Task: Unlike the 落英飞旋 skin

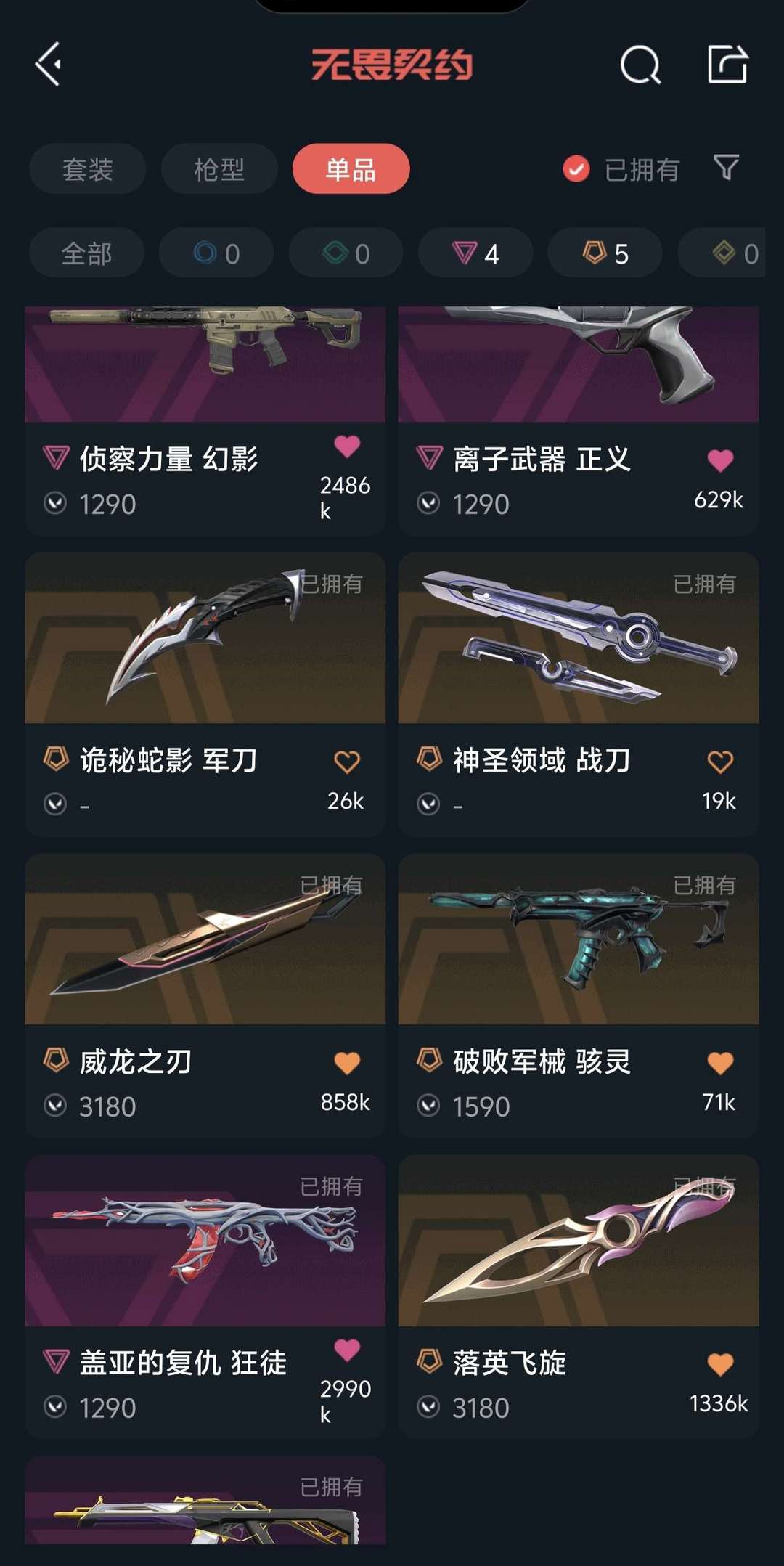Action: point(720,1364)
